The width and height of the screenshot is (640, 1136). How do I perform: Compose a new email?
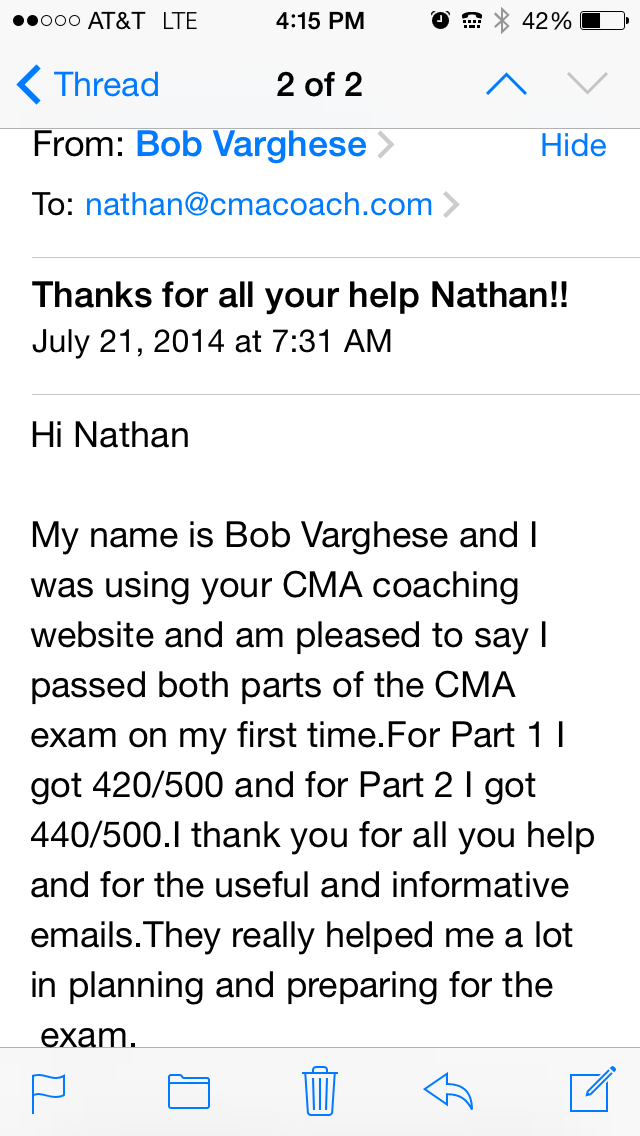[593, 1090]
